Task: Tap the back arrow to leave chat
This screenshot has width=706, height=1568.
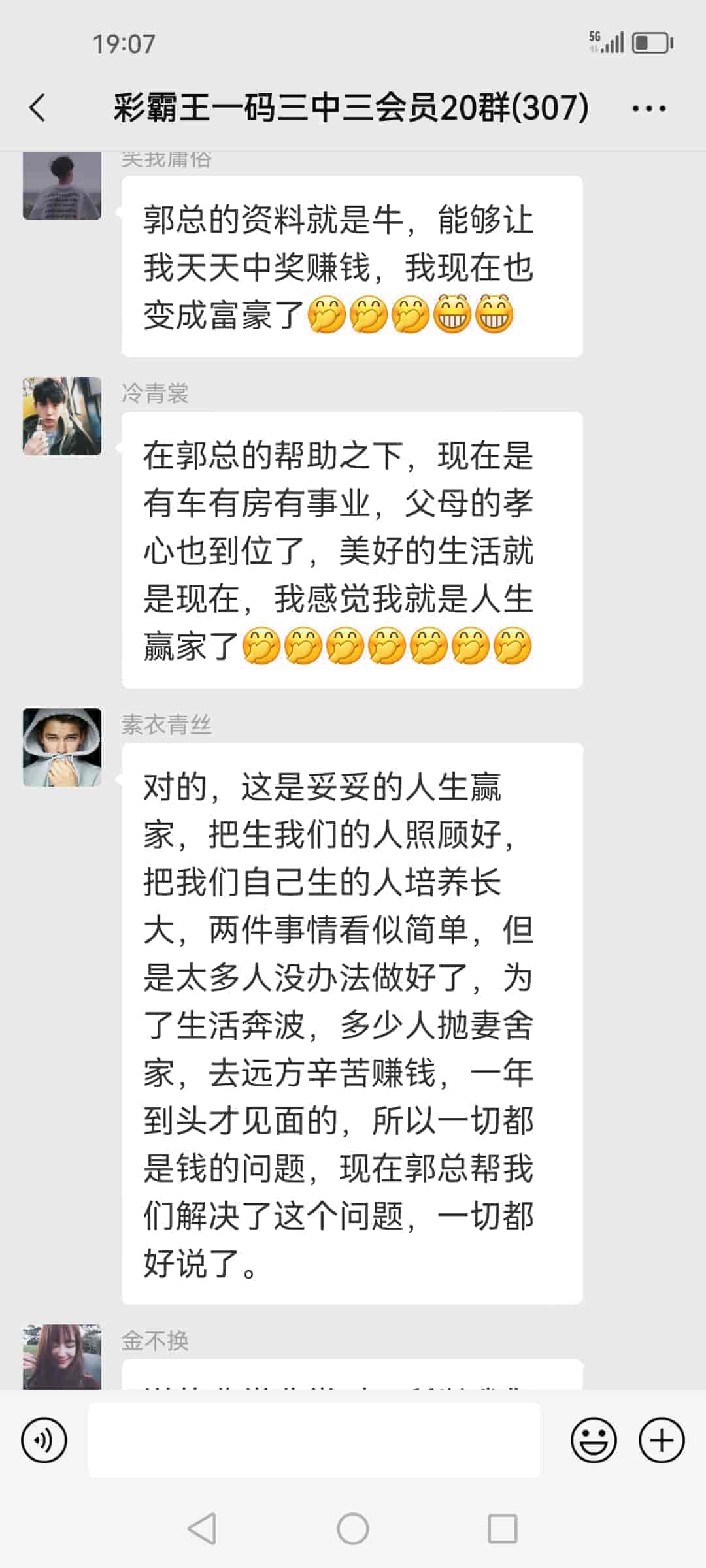Action: point(37,108)
